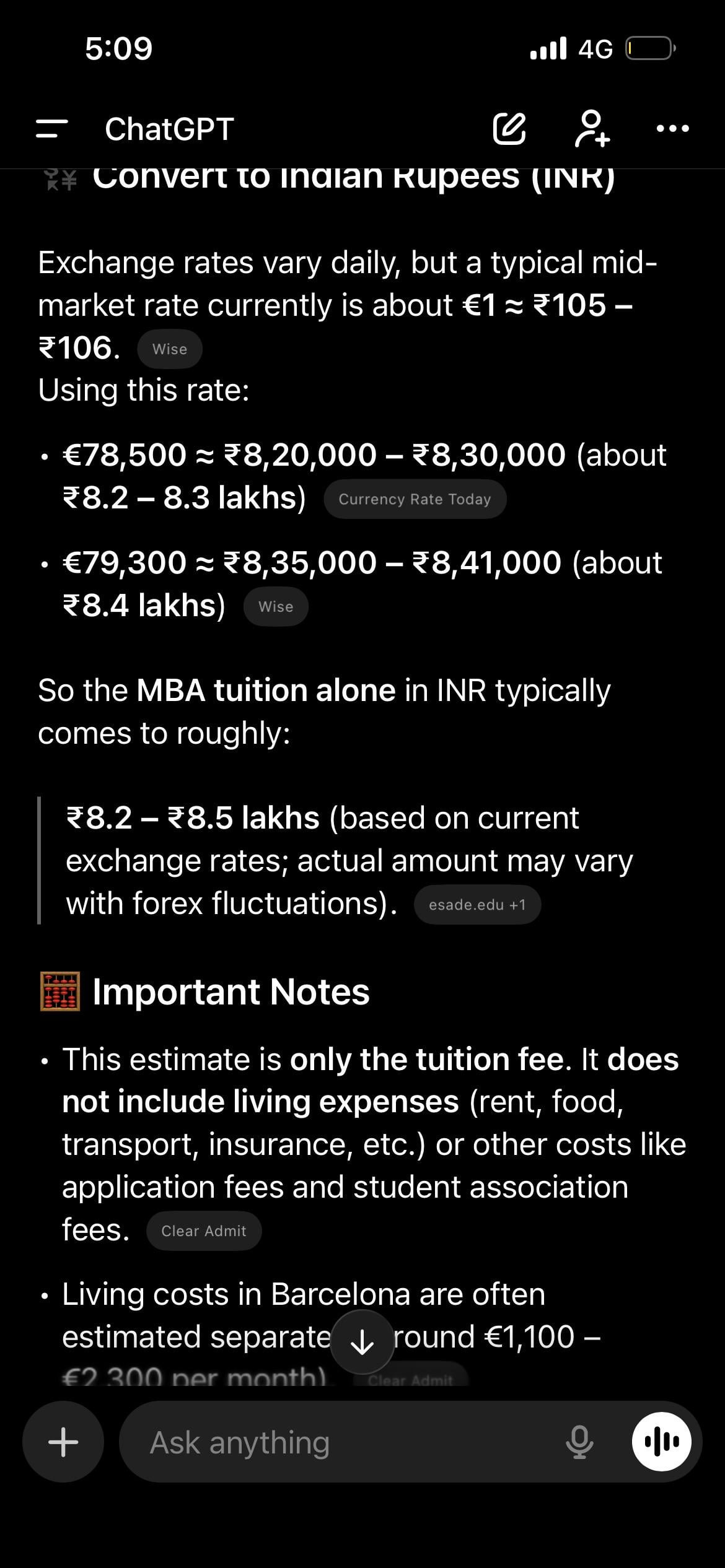Tap the plus attachment button
The width and height of the screenshot is (725, 1568).
[63, 1442]
